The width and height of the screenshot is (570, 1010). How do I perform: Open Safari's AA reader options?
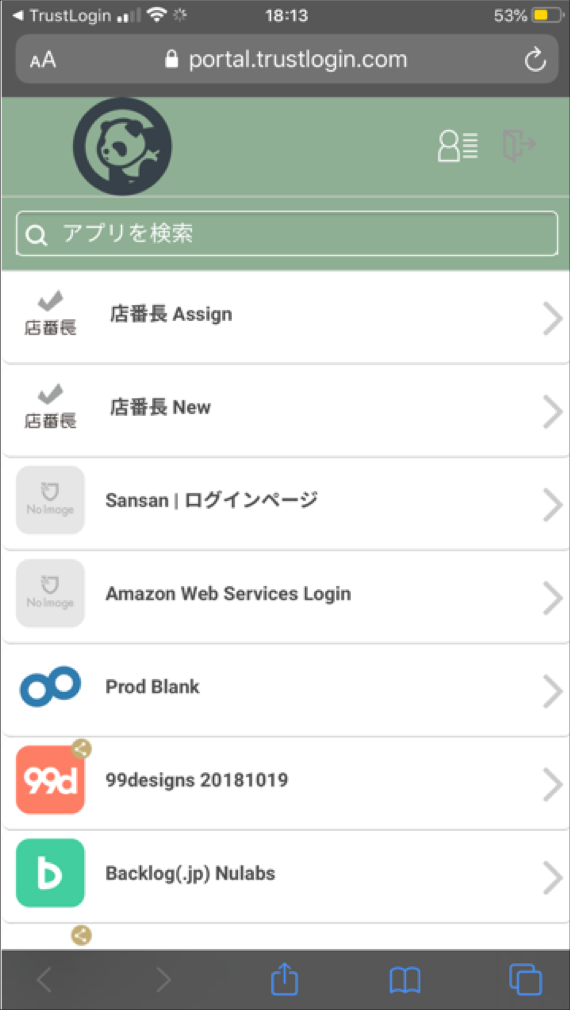tap(43, 61)
